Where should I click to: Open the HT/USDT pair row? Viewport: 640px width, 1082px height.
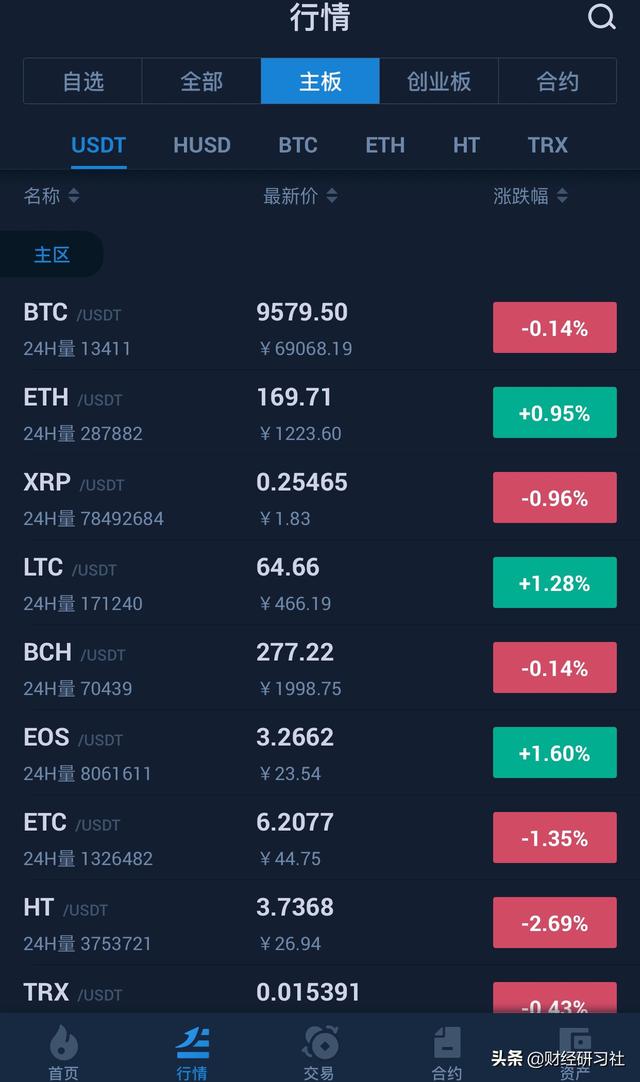[320, 923]
